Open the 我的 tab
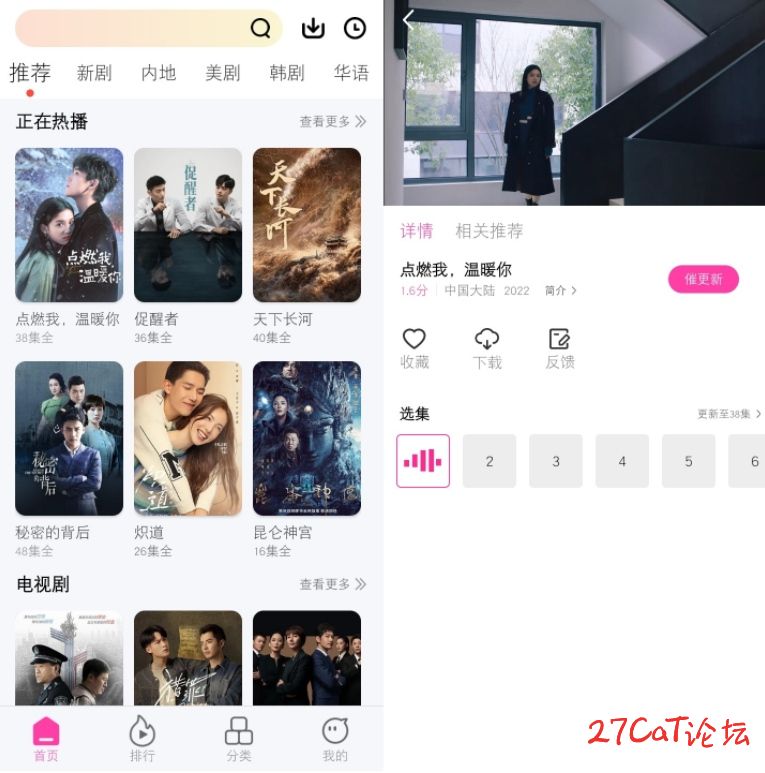The image size is (765, 773). 334,738
